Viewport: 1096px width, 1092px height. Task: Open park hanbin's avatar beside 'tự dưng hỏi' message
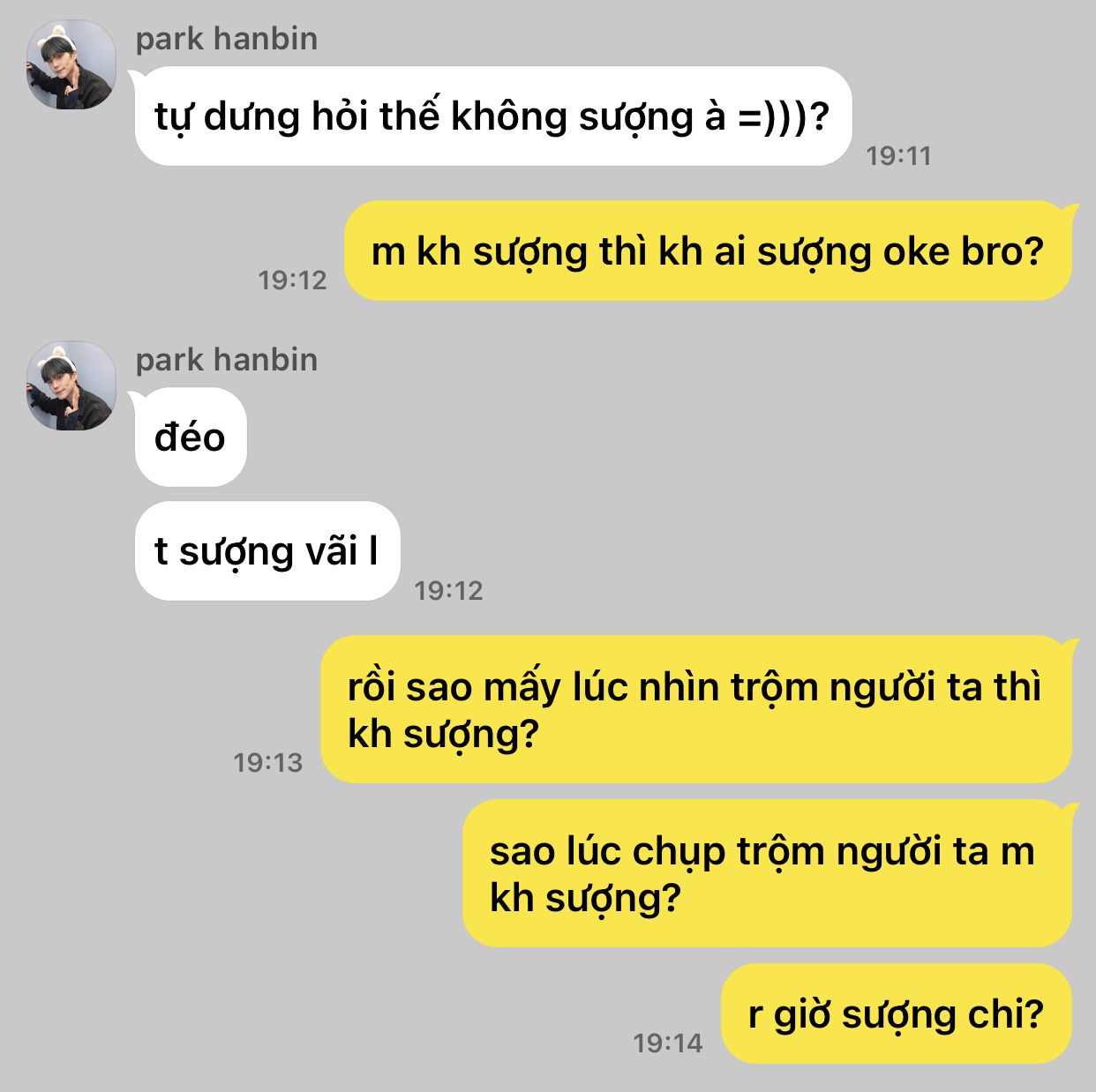pos(71,65)
